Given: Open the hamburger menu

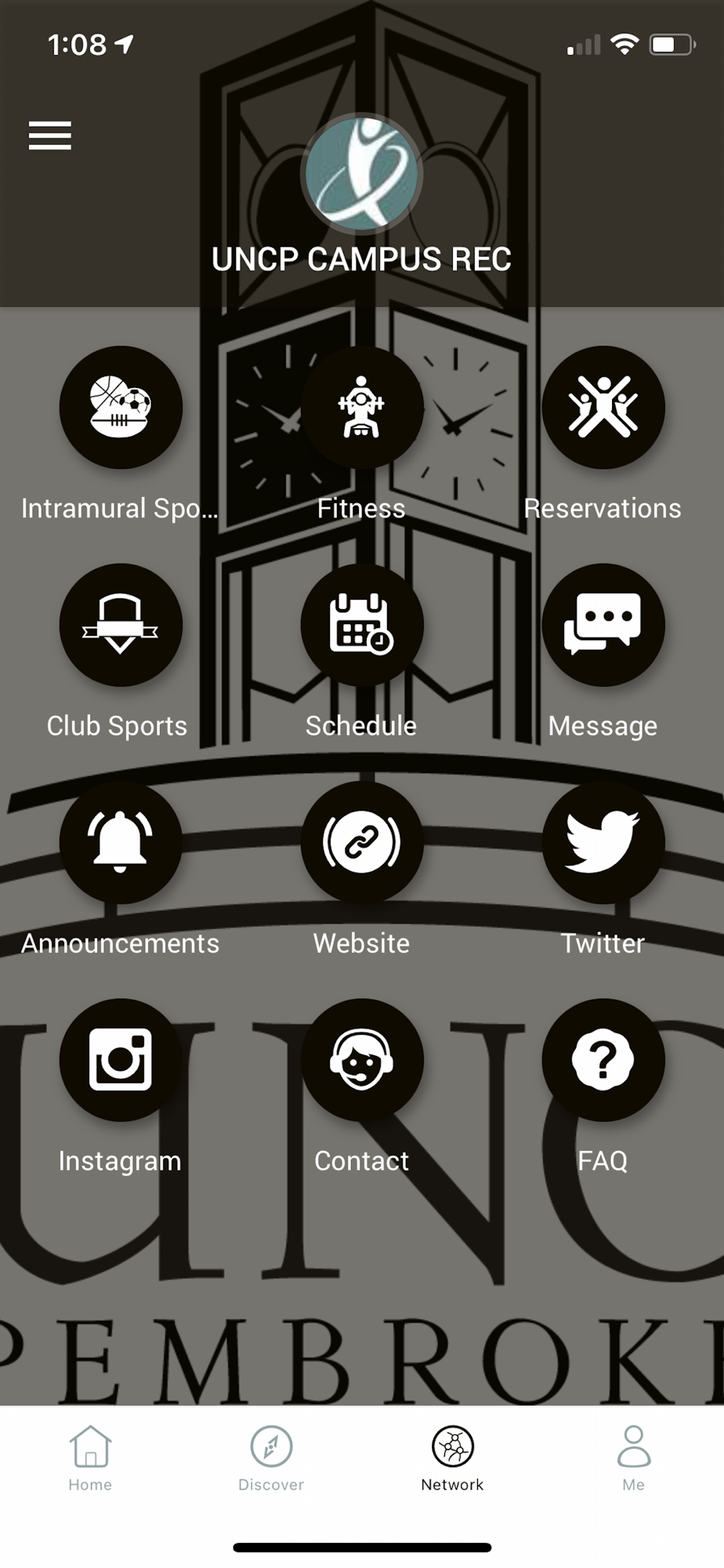Looking at the screenshot, I should tap(50, 136).
